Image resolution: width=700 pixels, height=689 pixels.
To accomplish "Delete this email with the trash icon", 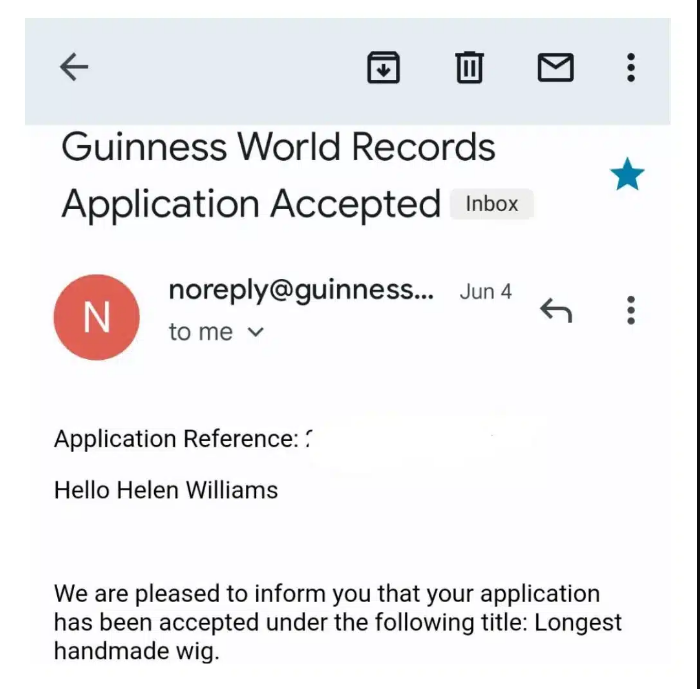I will [x=469, y=67].
